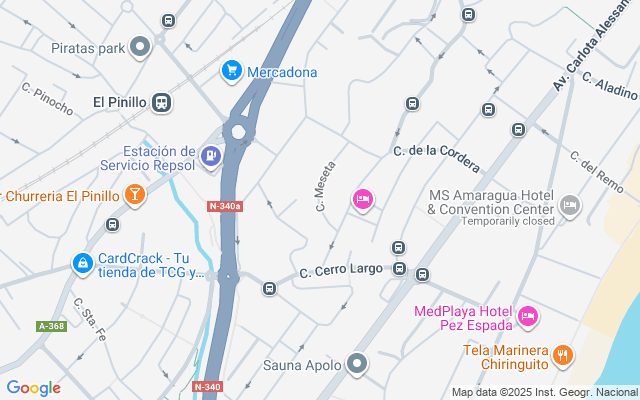Open Estación de Servicio Repsol marker
The image size is (640, 400).
tap(210, 155)
